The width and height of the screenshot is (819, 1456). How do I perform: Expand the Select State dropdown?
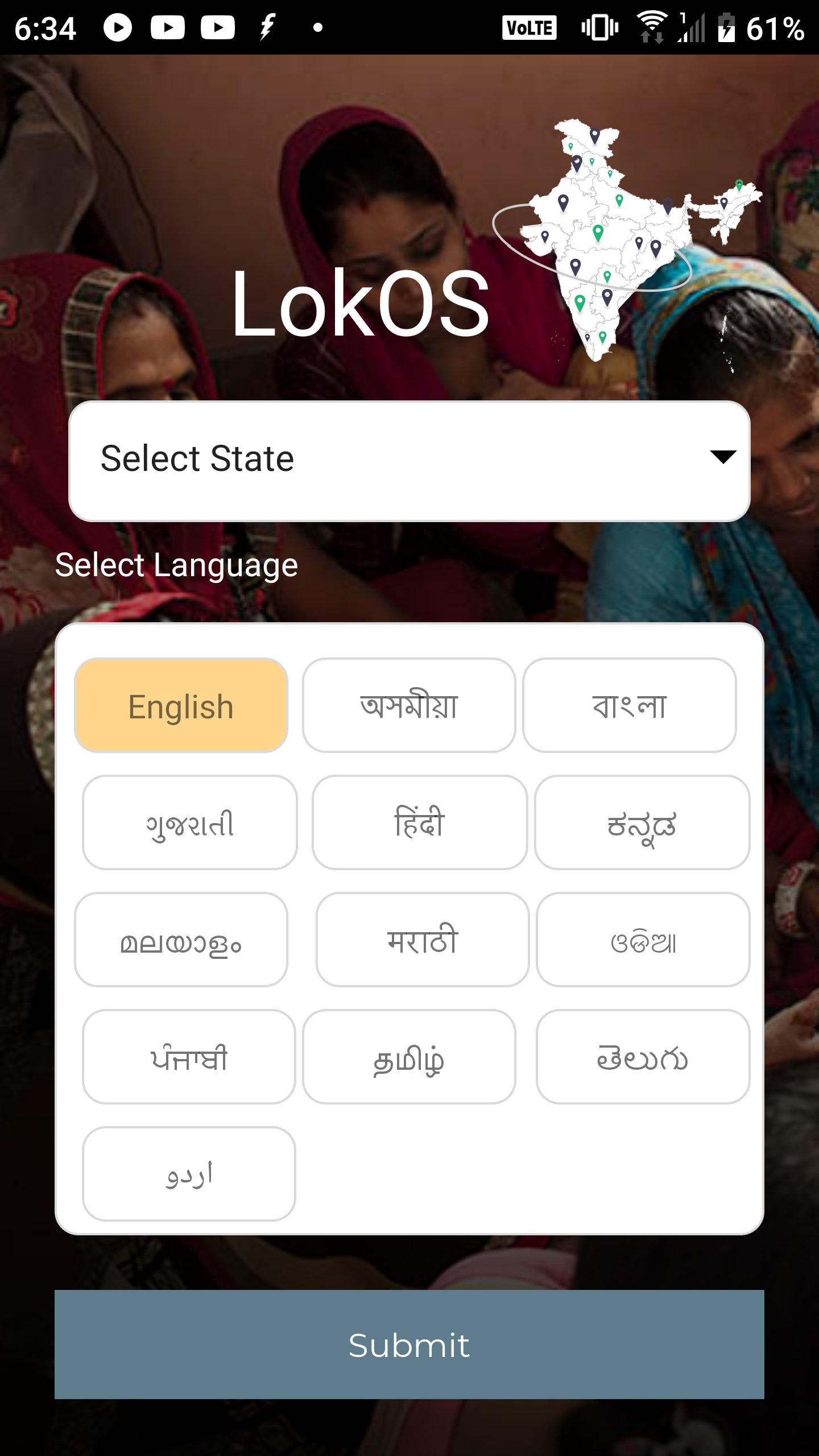click(x=409, y=461)
